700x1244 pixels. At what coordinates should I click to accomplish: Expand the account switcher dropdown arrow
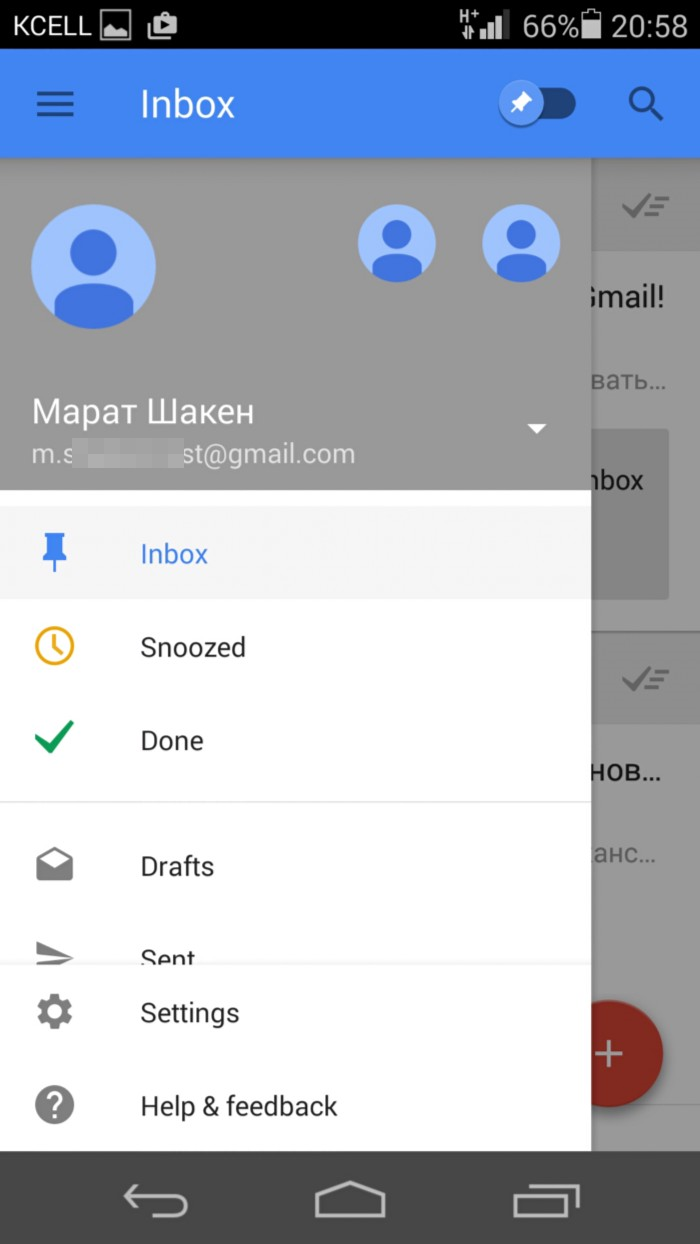pyautogui.click(x=537, y=429)
